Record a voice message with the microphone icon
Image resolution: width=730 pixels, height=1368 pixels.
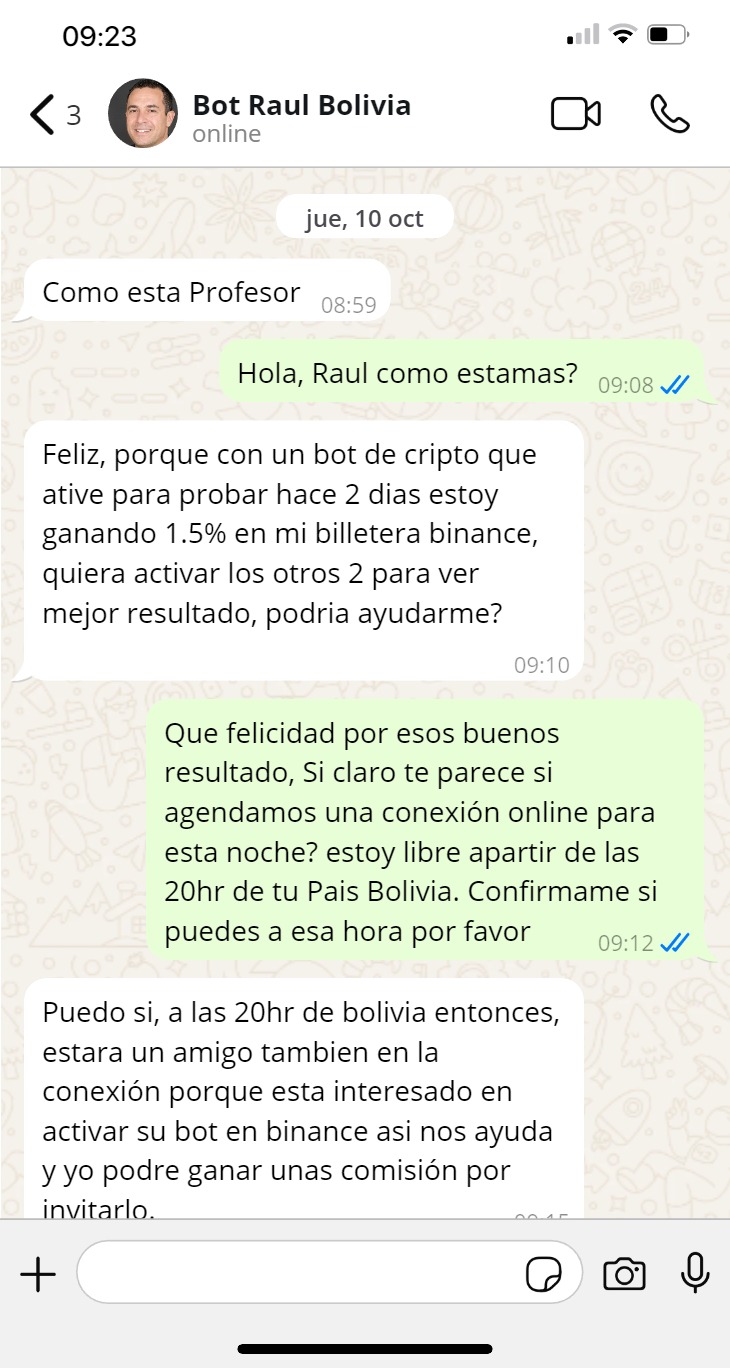coord(694,1272)
